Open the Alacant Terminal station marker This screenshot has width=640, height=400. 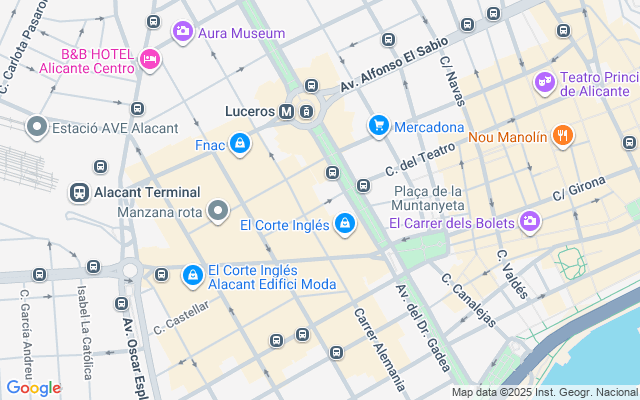click(79, 192)
